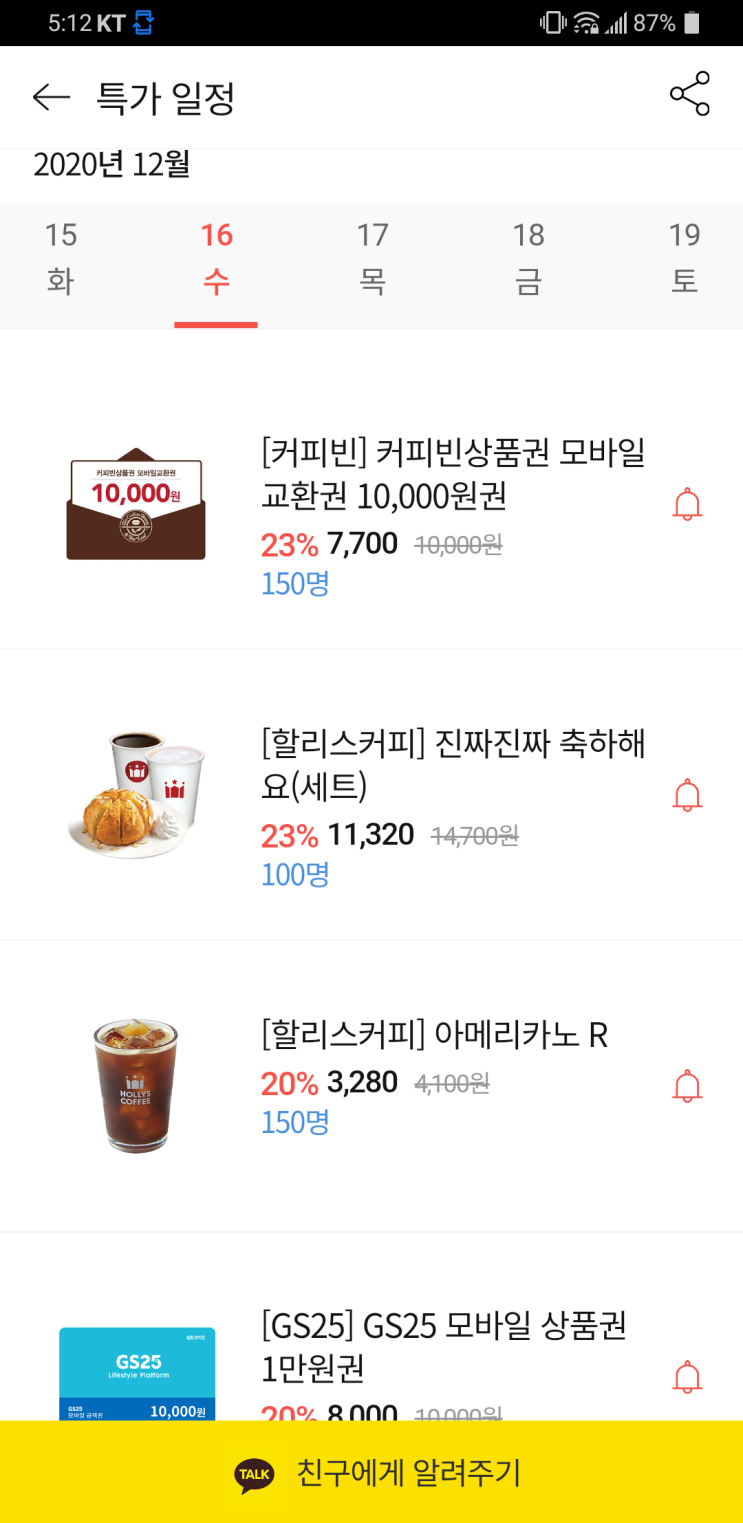Switch to the 17 목 date tab
The image size is (743, 1523).
coord(372,258)
